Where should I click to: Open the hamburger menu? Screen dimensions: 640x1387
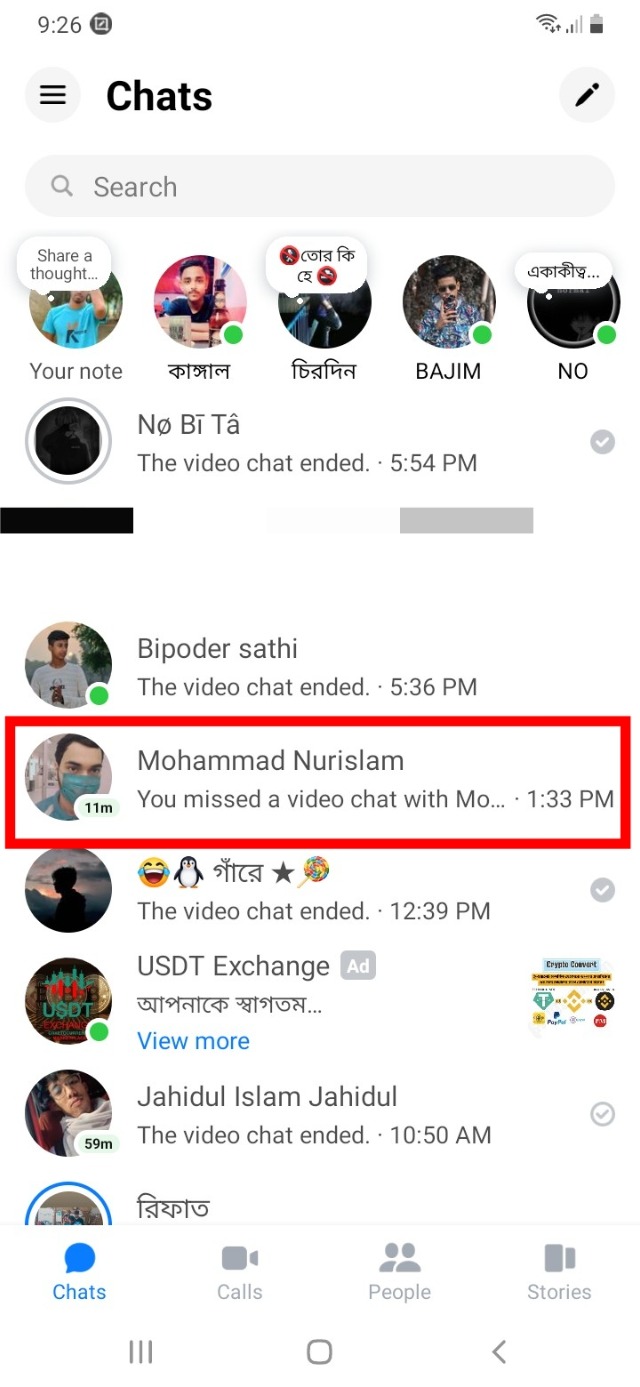point(52,95)
